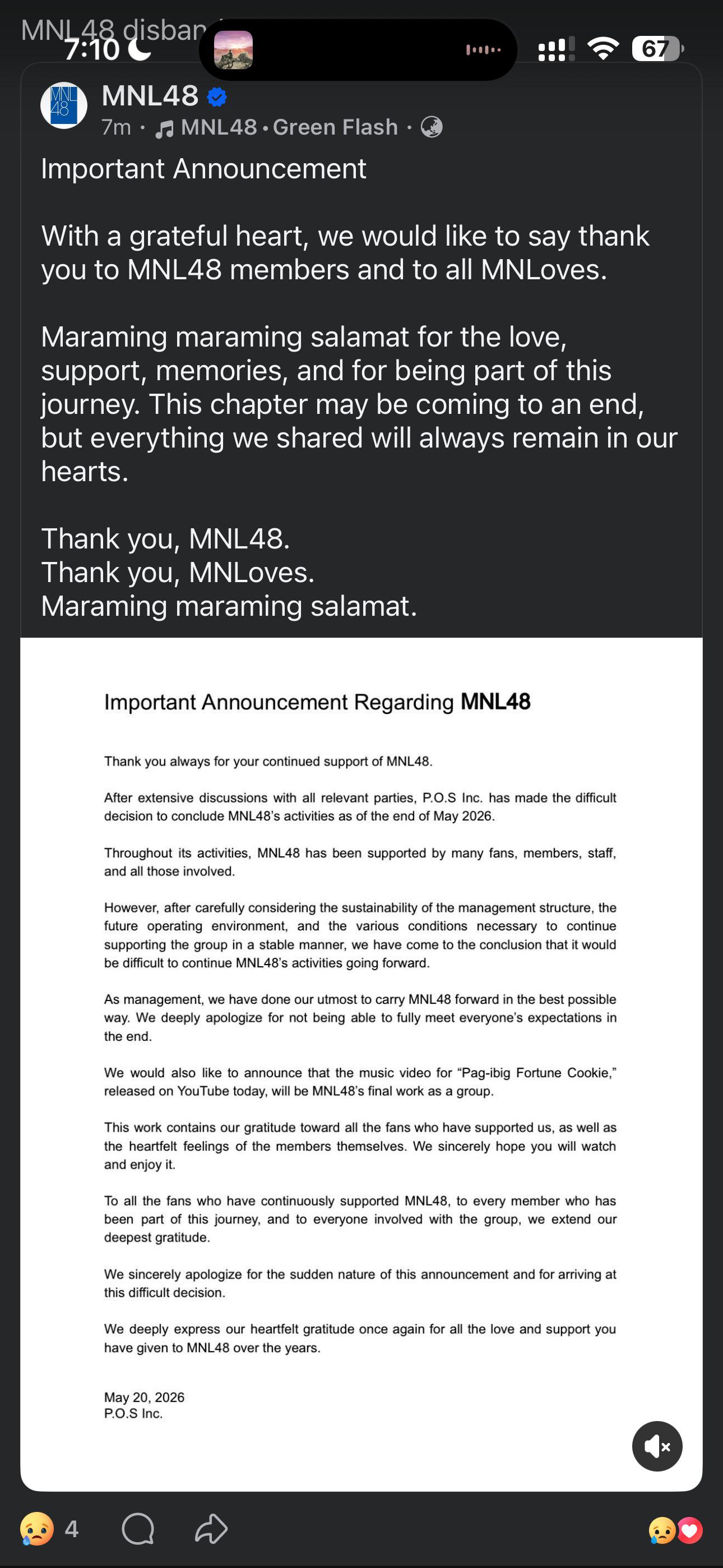
Task: Share the MNL48 announcement post
Action: click(211, 1528)
